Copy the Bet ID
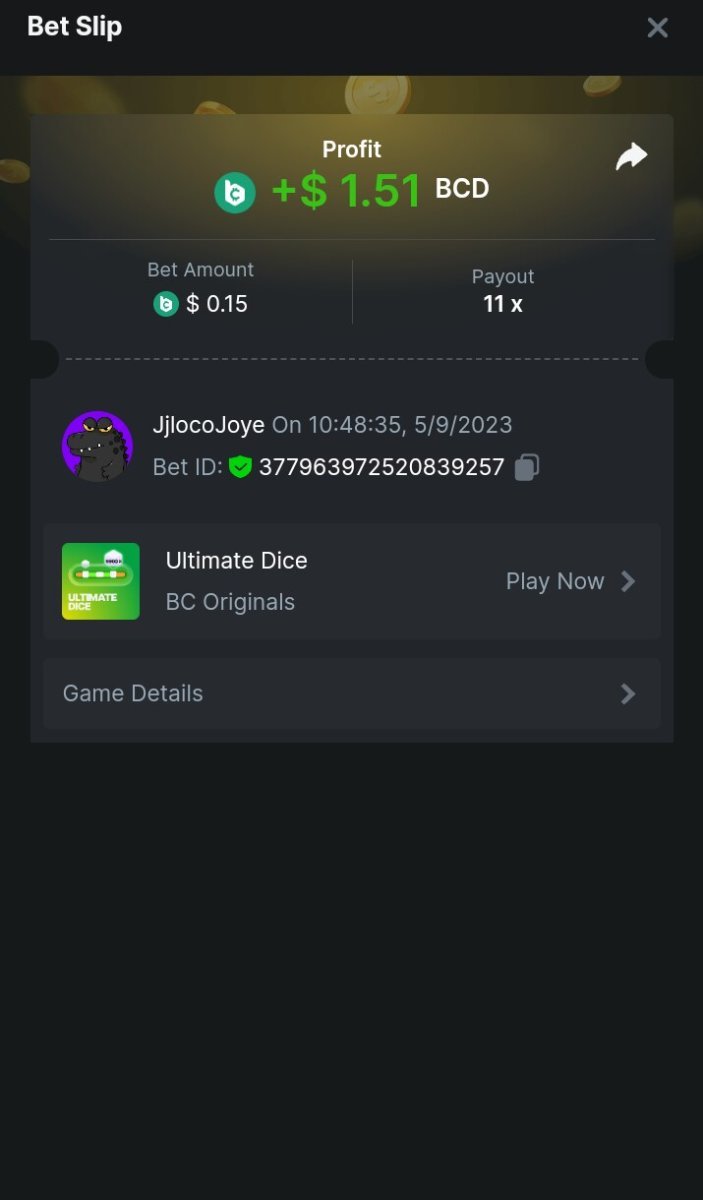 [527, 467]
